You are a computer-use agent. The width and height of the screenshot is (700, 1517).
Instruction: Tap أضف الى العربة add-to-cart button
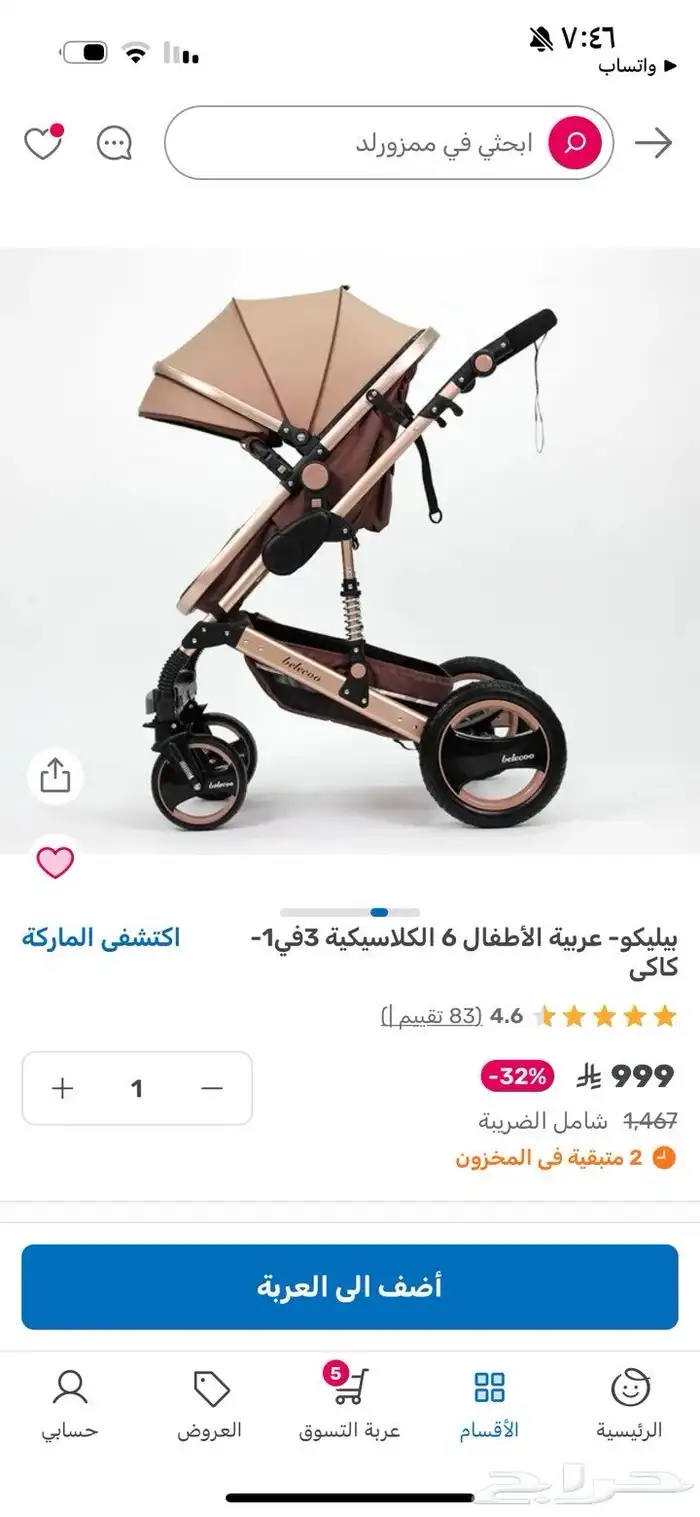coord(350,1286)
